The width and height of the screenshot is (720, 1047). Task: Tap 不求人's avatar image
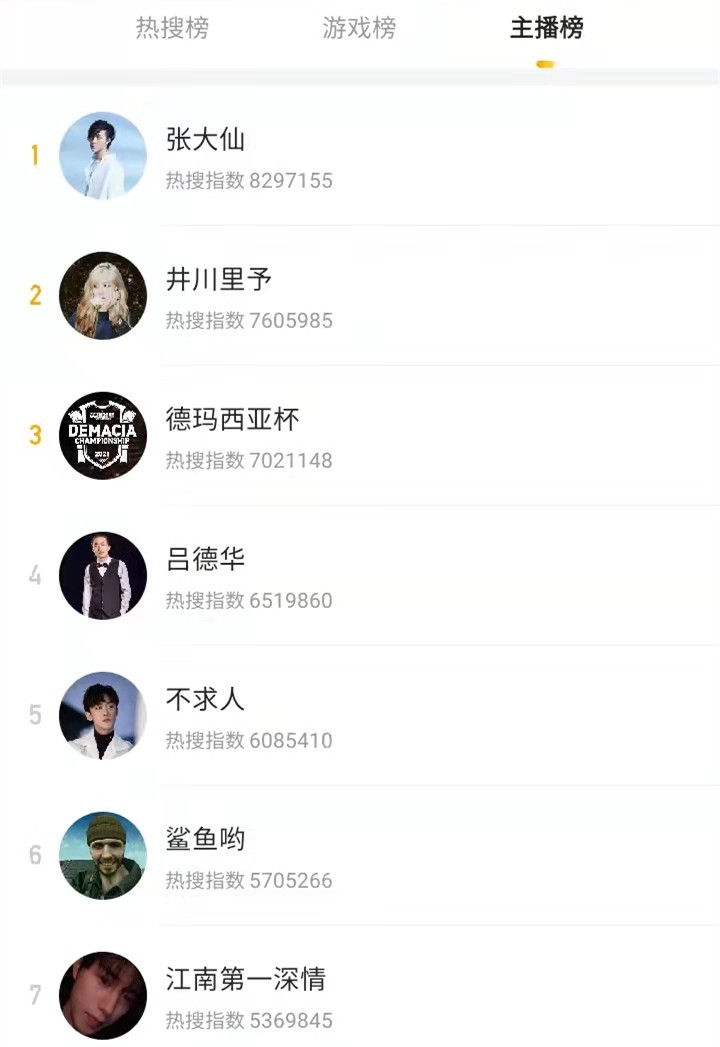(102, 716)
